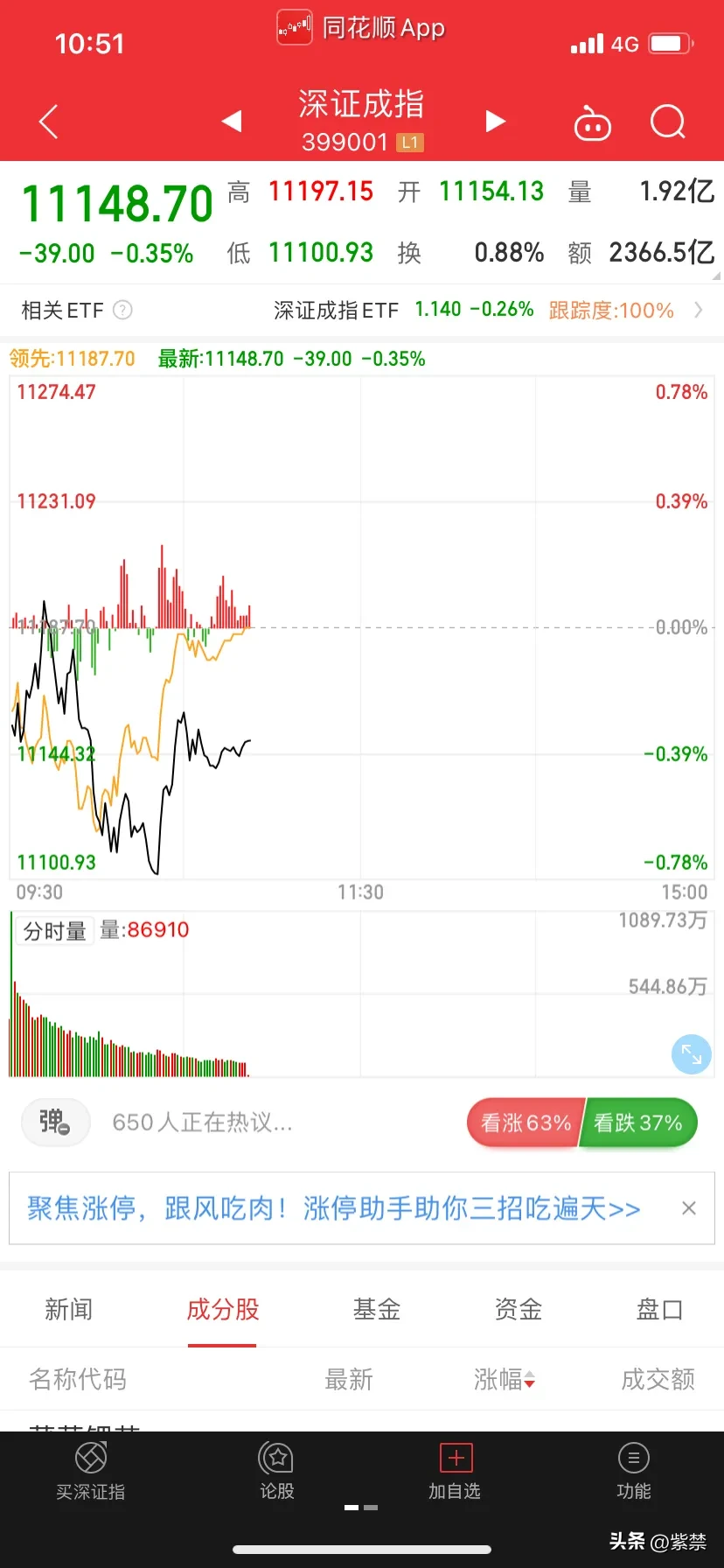724x1568 pixels.
Task: Open search with the magnifier icon
Action: (x=668, y=122)
